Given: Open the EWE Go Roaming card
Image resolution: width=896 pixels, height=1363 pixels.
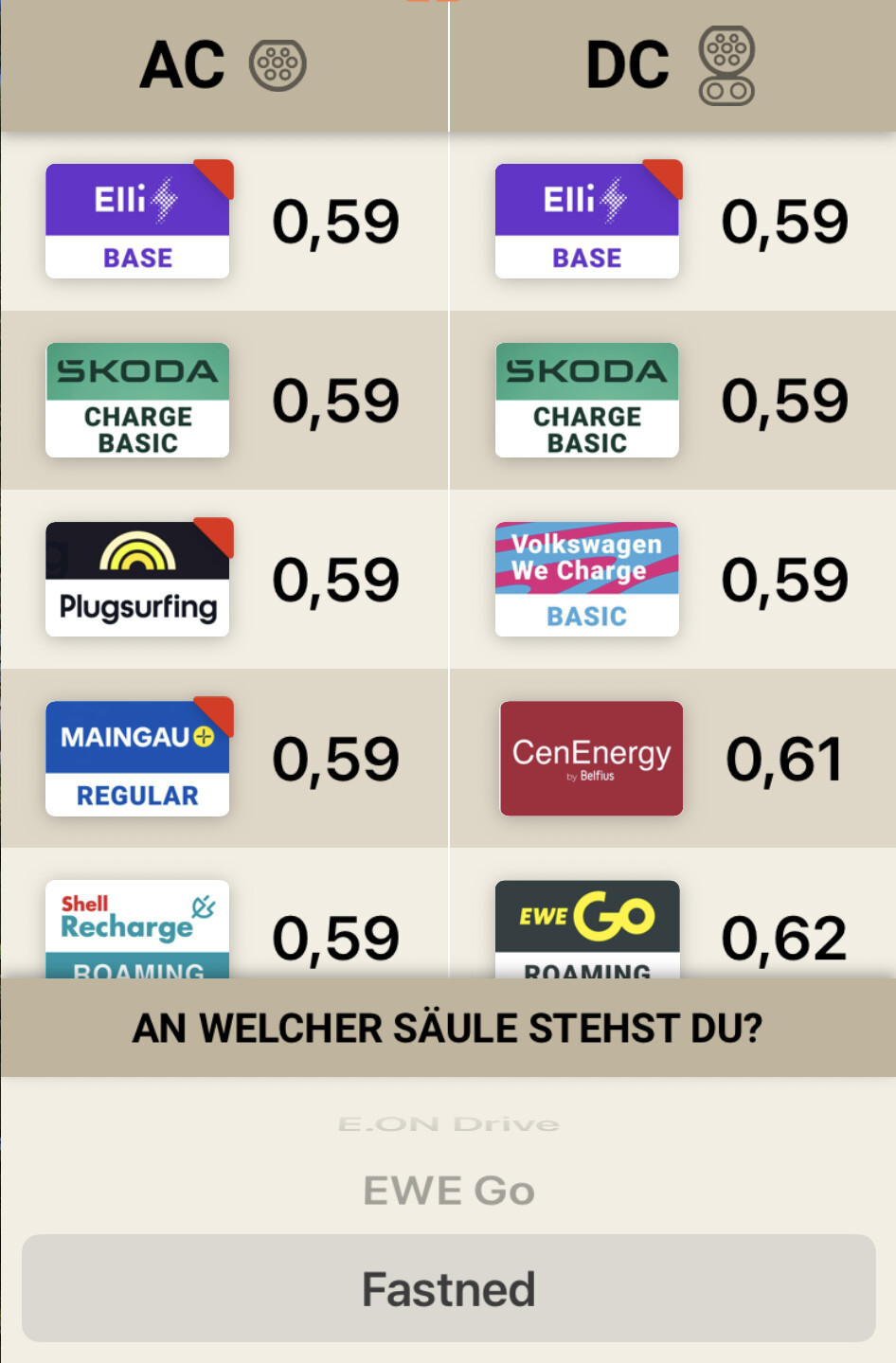Looking at the screenshot, I should [x=586, y=929].
